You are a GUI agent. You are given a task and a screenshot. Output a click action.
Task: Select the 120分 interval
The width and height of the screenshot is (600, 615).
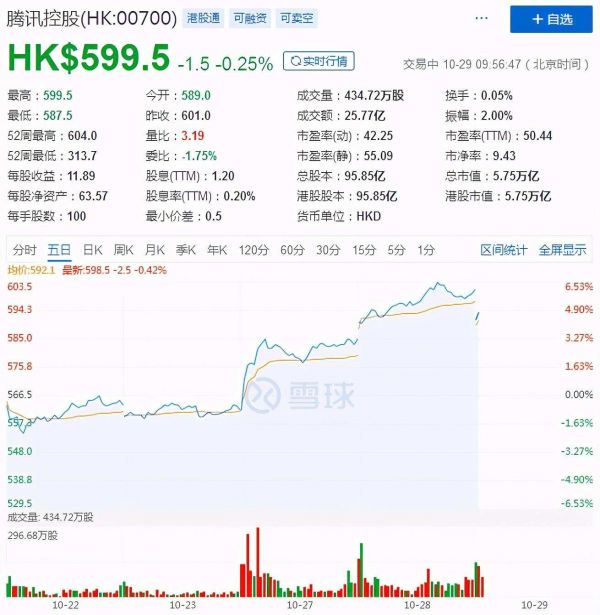tap(253, 250)
